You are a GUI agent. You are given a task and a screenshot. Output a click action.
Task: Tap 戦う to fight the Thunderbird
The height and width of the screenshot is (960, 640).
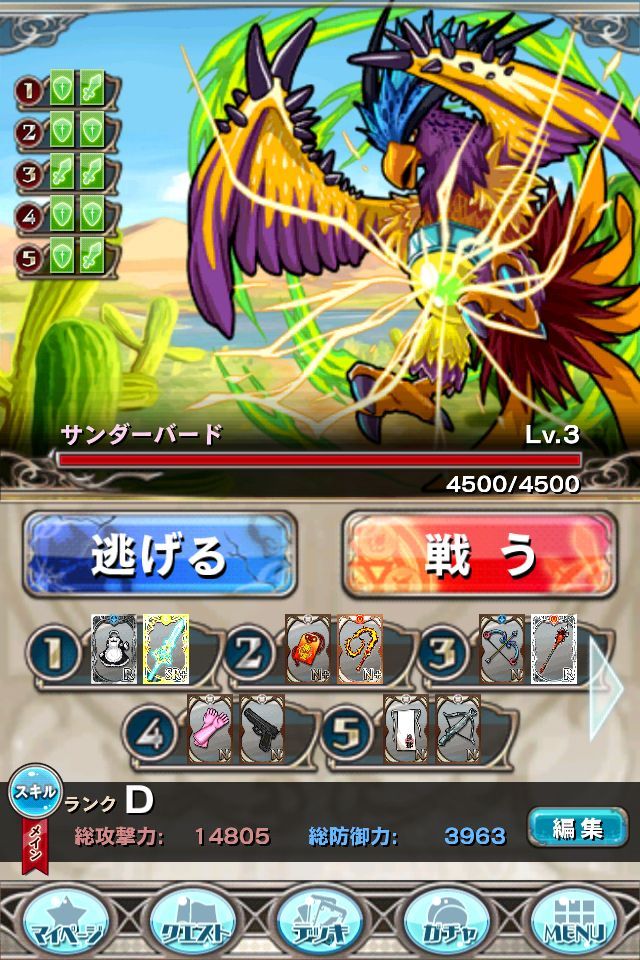click(x=480, y=555)
